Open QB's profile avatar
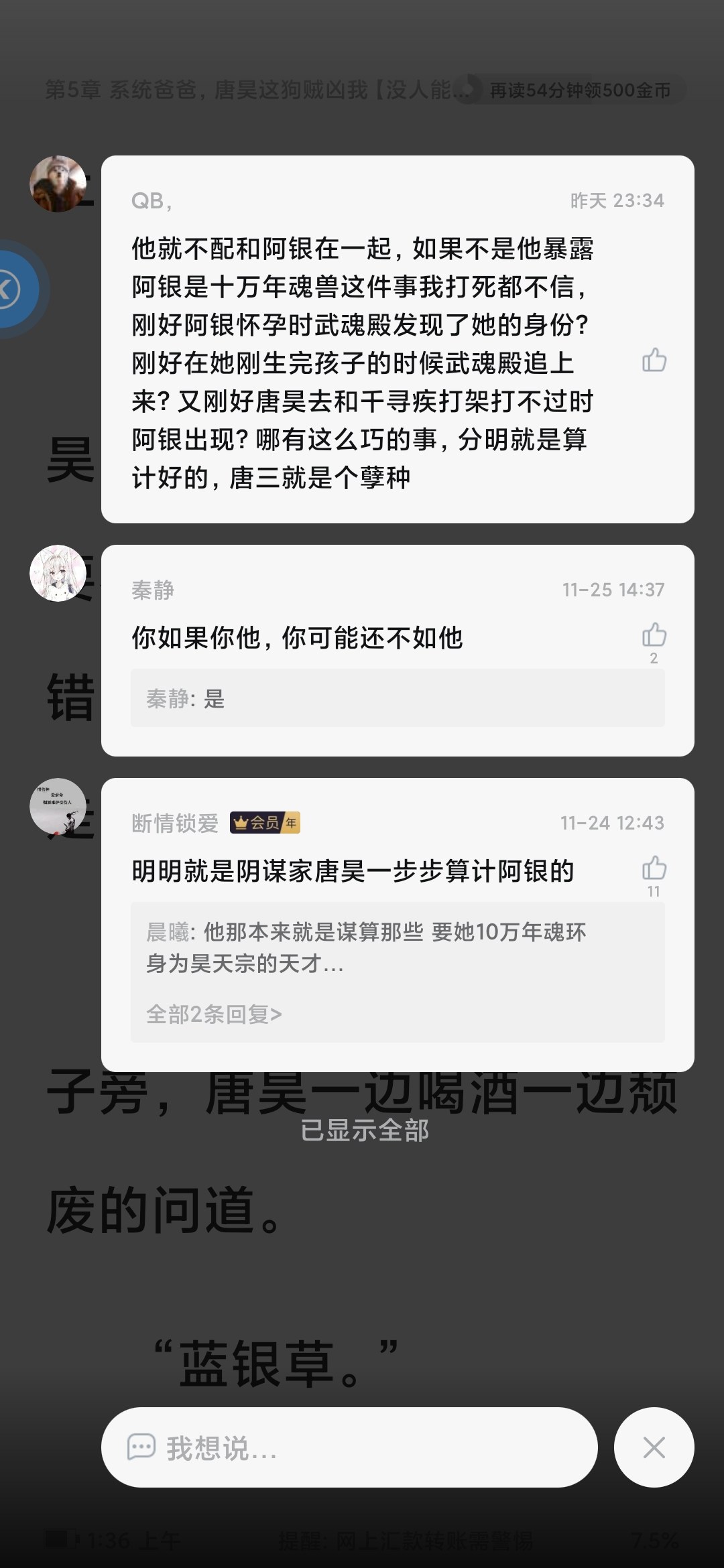 pyautogui.click(x=58, y=184)
